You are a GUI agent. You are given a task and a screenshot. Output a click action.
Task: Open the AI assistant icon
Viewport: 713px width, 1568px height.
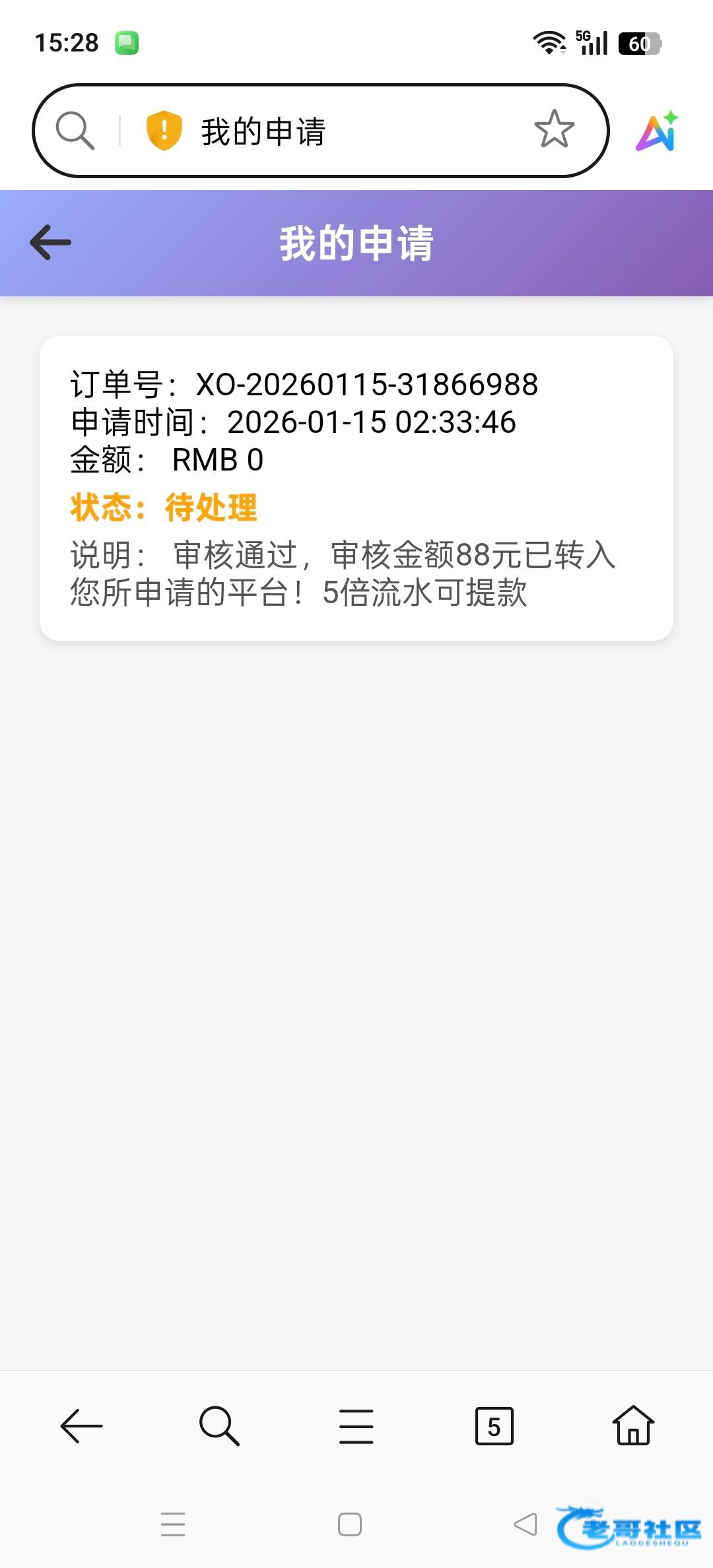657,131
